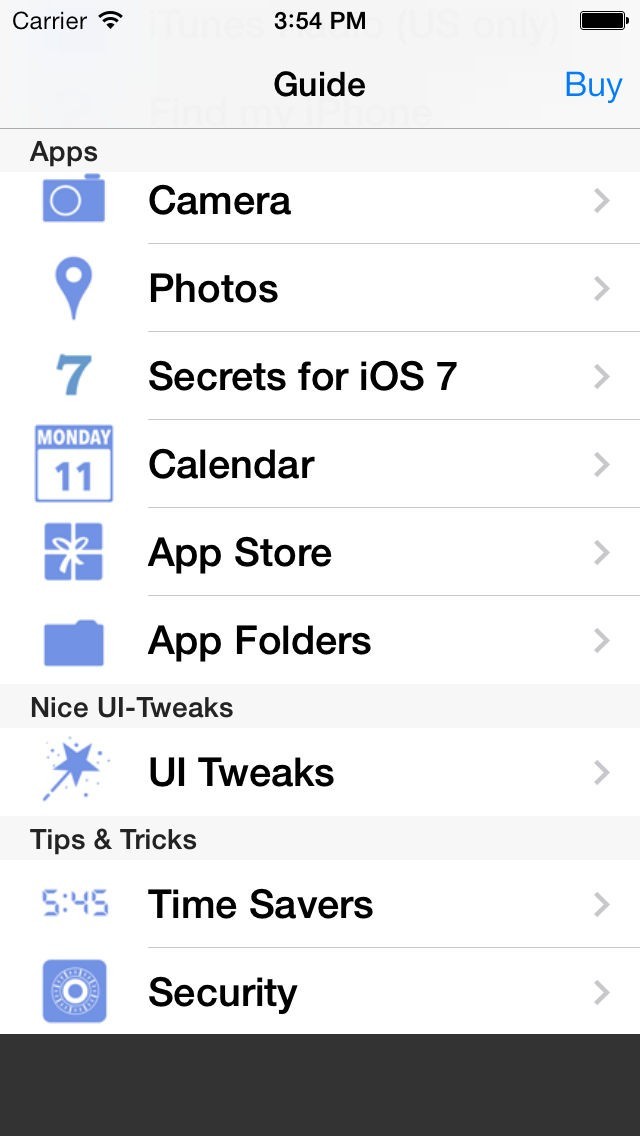Open the App Store guide
640x1136 pixels.
[320, 553]
